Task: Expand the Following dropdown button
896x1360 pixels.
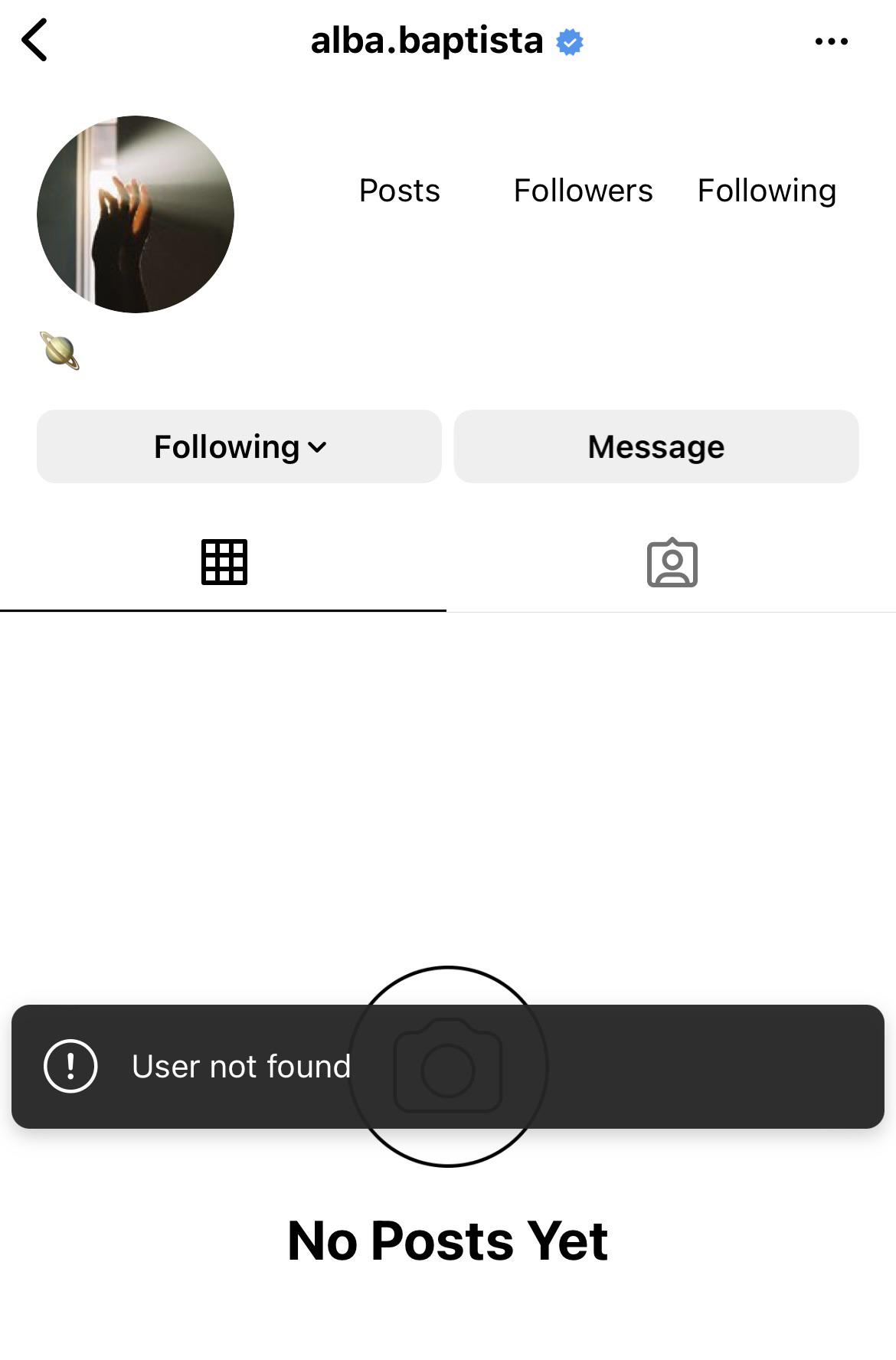Action: tap(239, 446)
